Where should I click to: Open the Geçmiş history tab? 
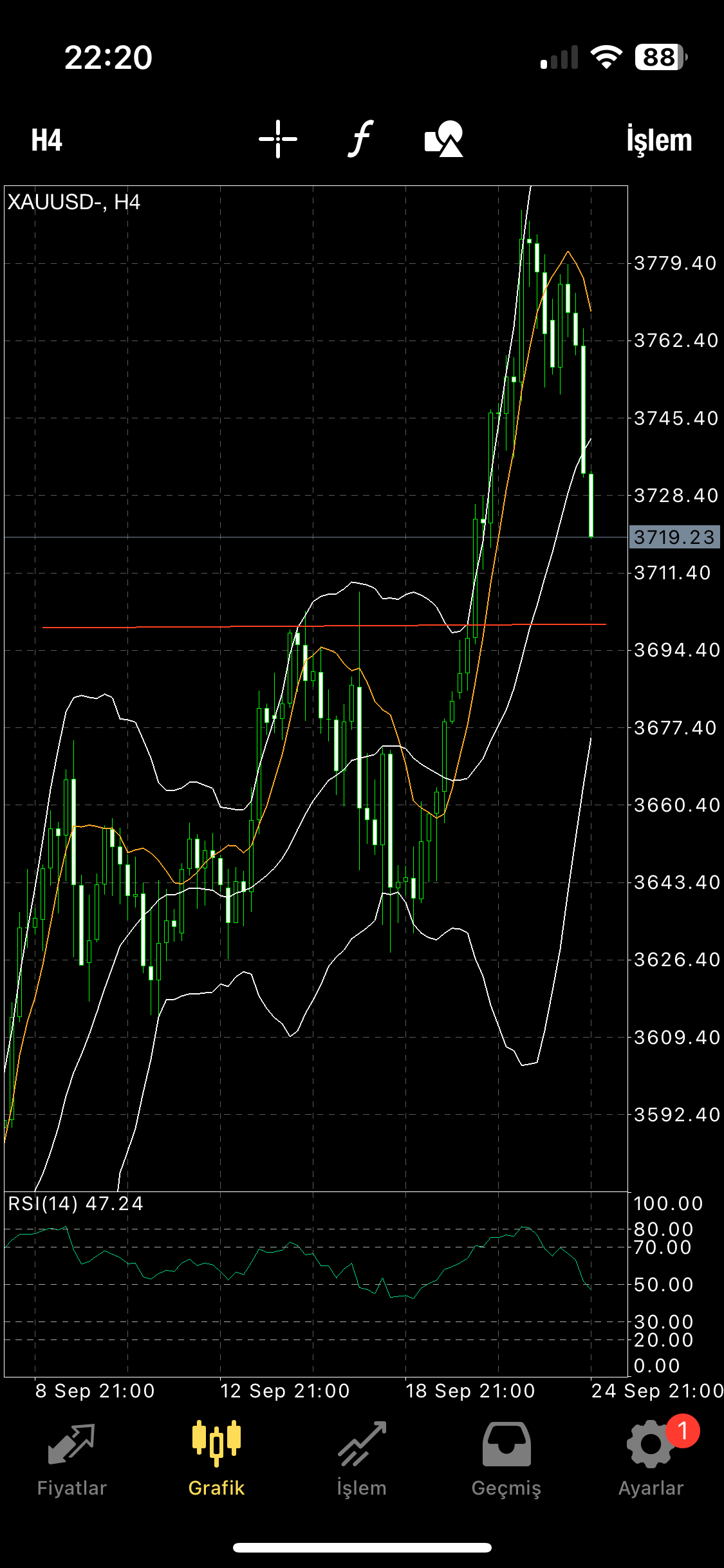click(x=506, y=1458)
